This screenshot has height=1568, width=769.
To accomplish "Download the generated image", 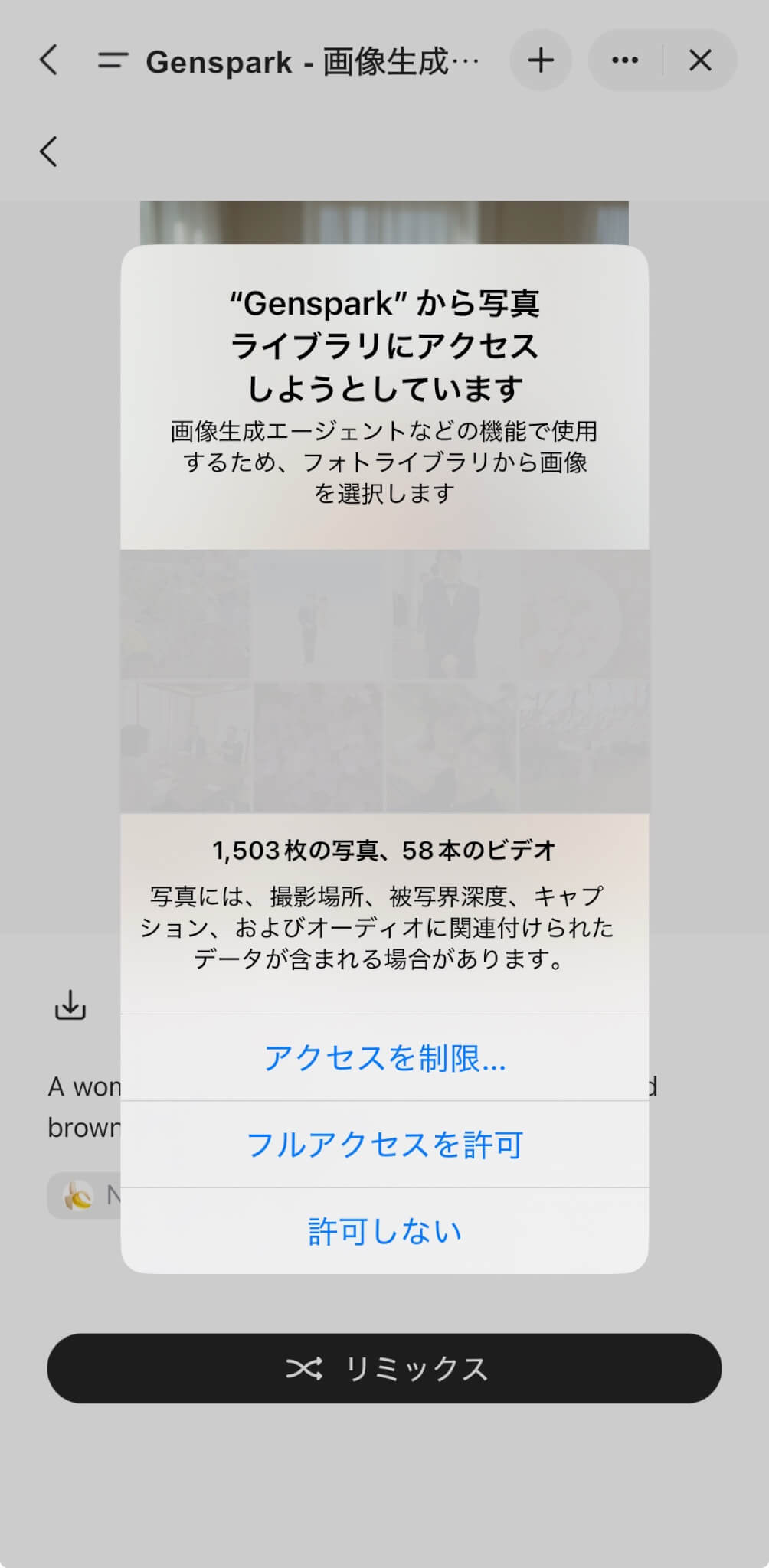I will [70, 1005].
